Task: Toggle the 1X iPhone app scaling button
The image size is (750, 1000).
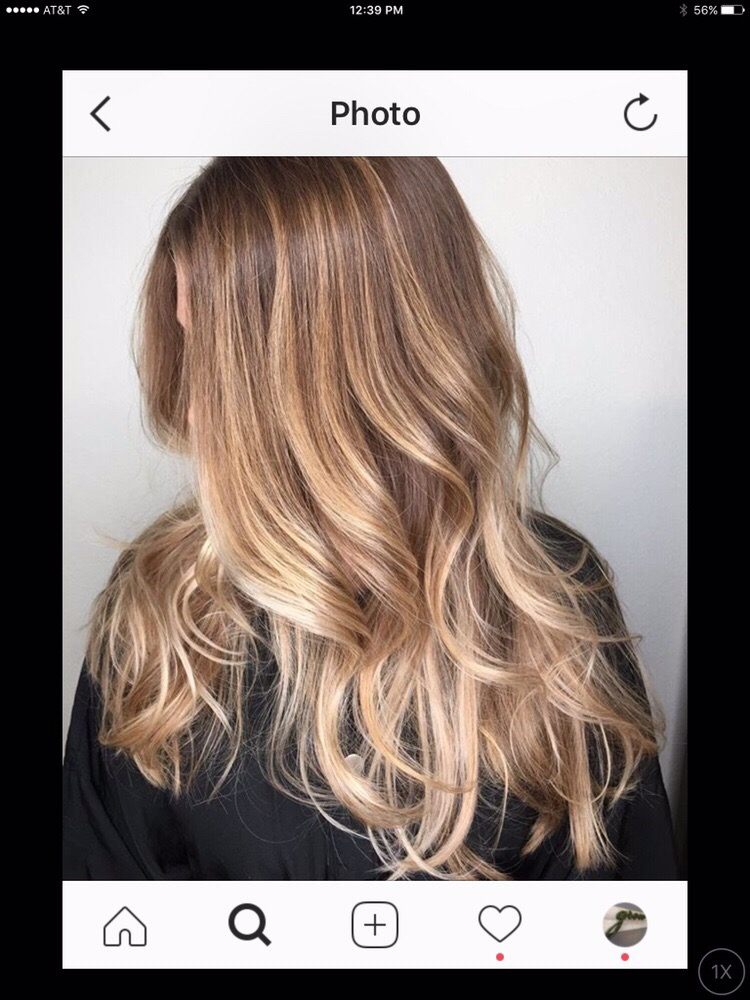Action: click(x=721, y=971)
